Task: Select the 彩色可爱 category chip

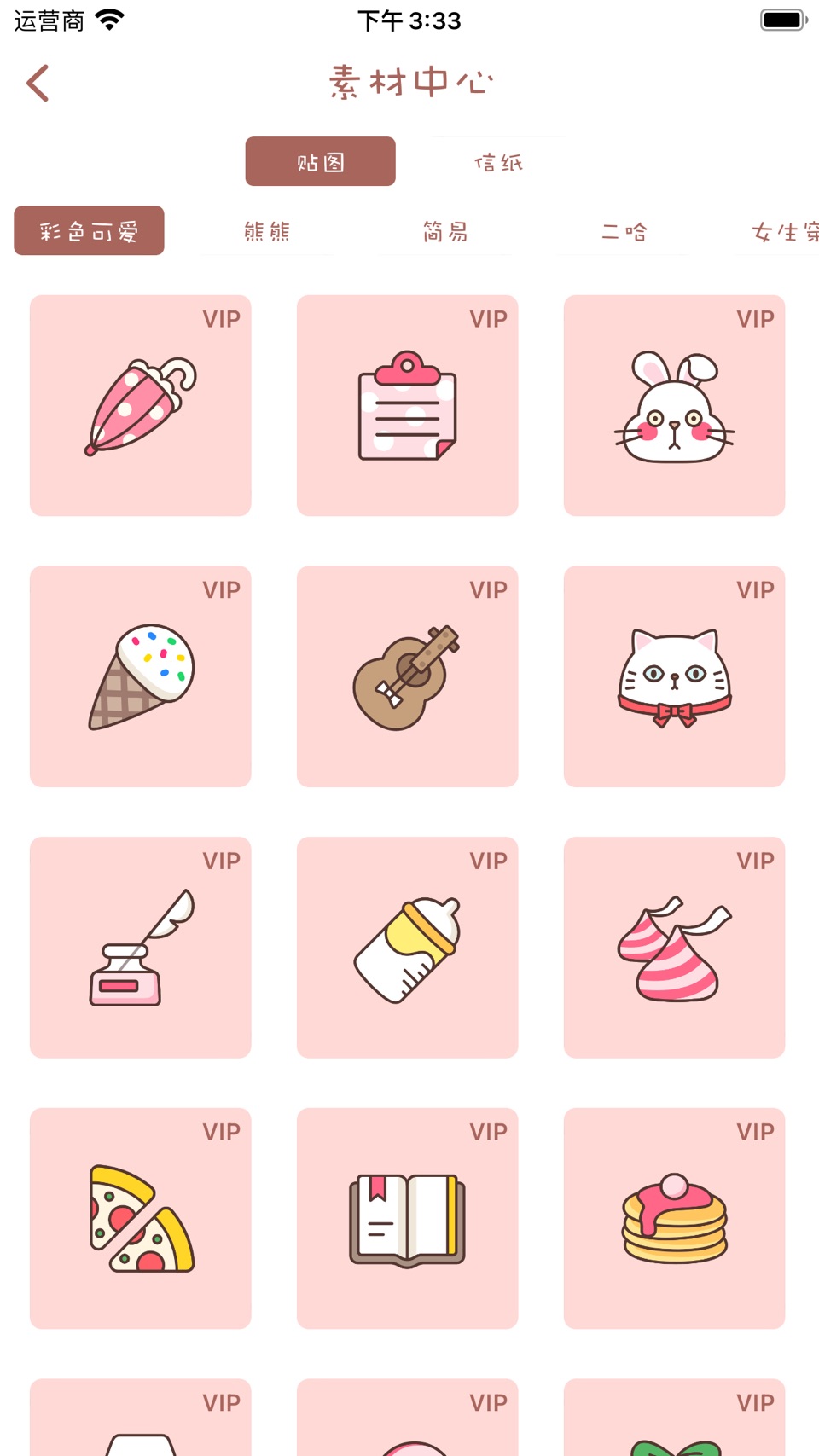Action: tap(89, 230)
